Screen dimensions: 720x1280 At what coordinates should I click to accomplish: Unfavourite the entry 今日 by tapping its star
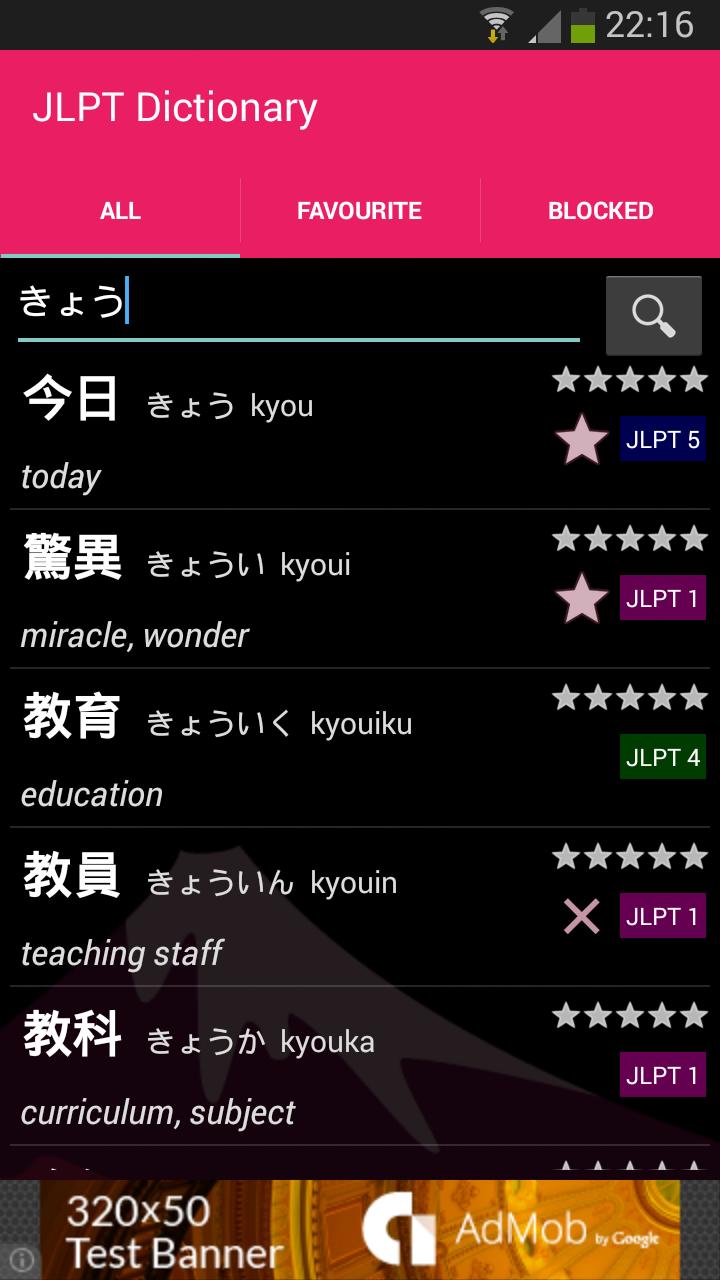pos(581,438)
